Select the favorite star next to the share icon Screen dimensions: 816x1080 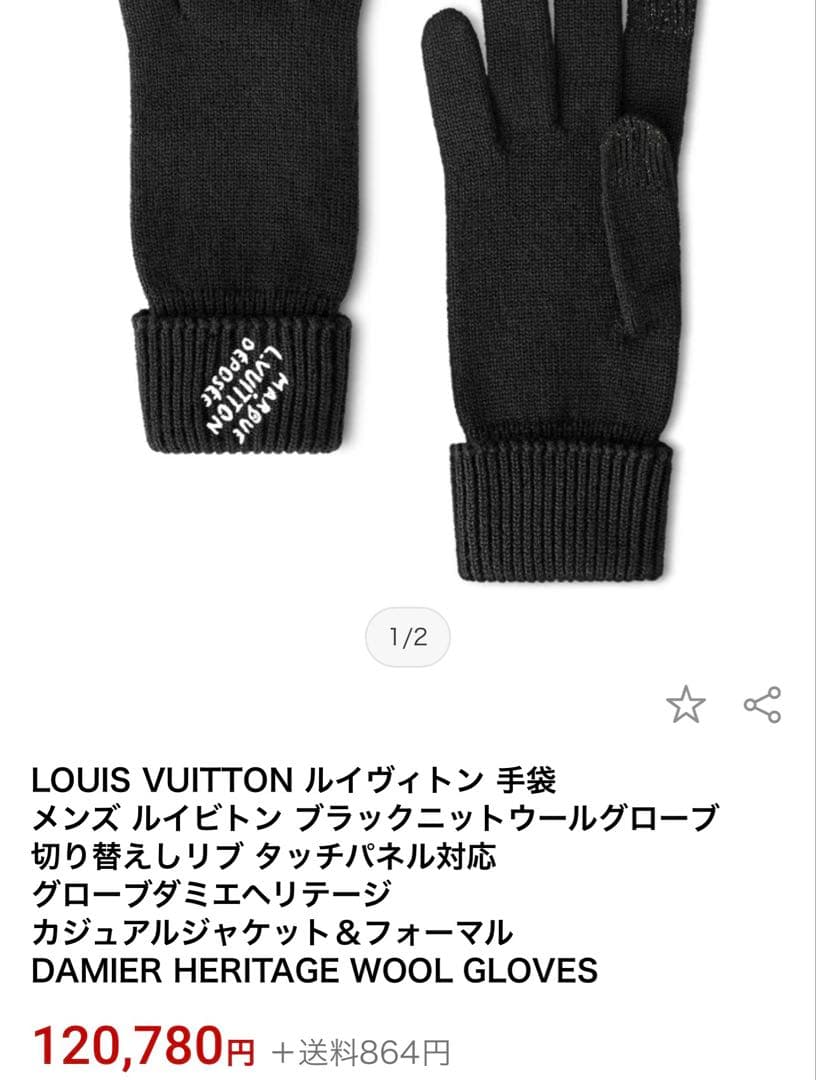coord(687,705)
